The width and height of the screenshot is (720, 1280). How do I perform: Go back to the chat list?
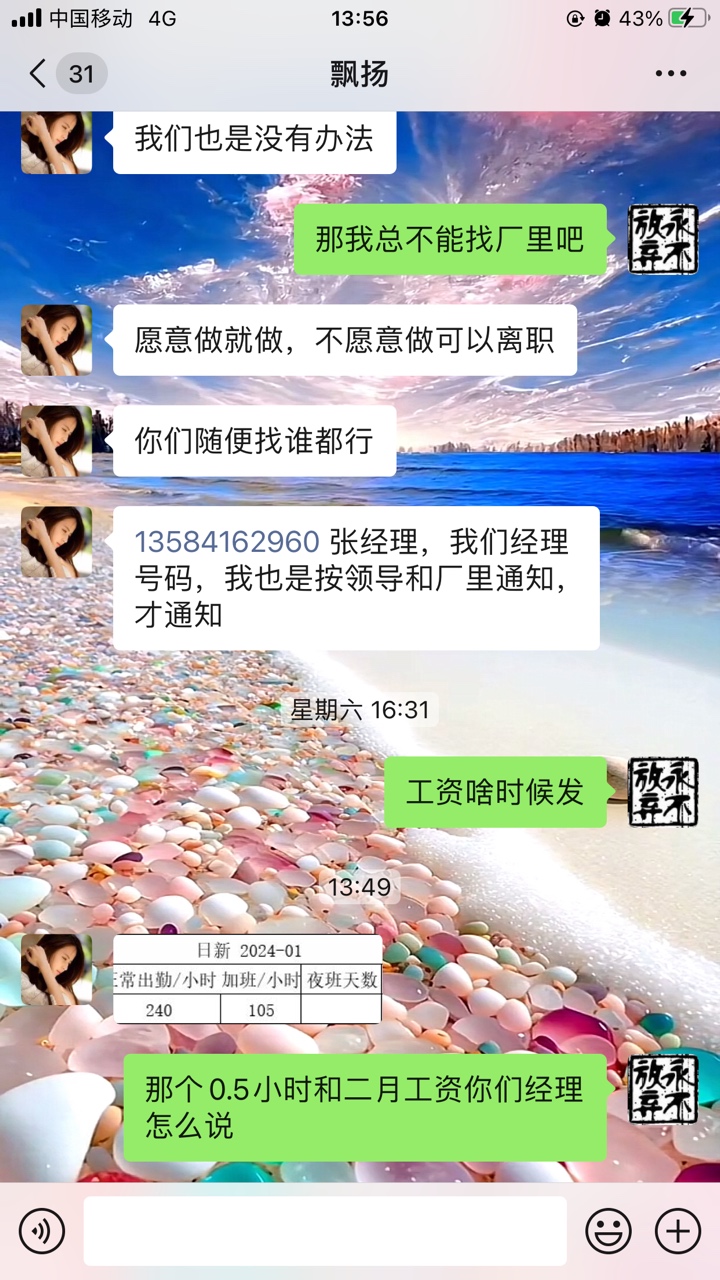click(x=38, y=74)
